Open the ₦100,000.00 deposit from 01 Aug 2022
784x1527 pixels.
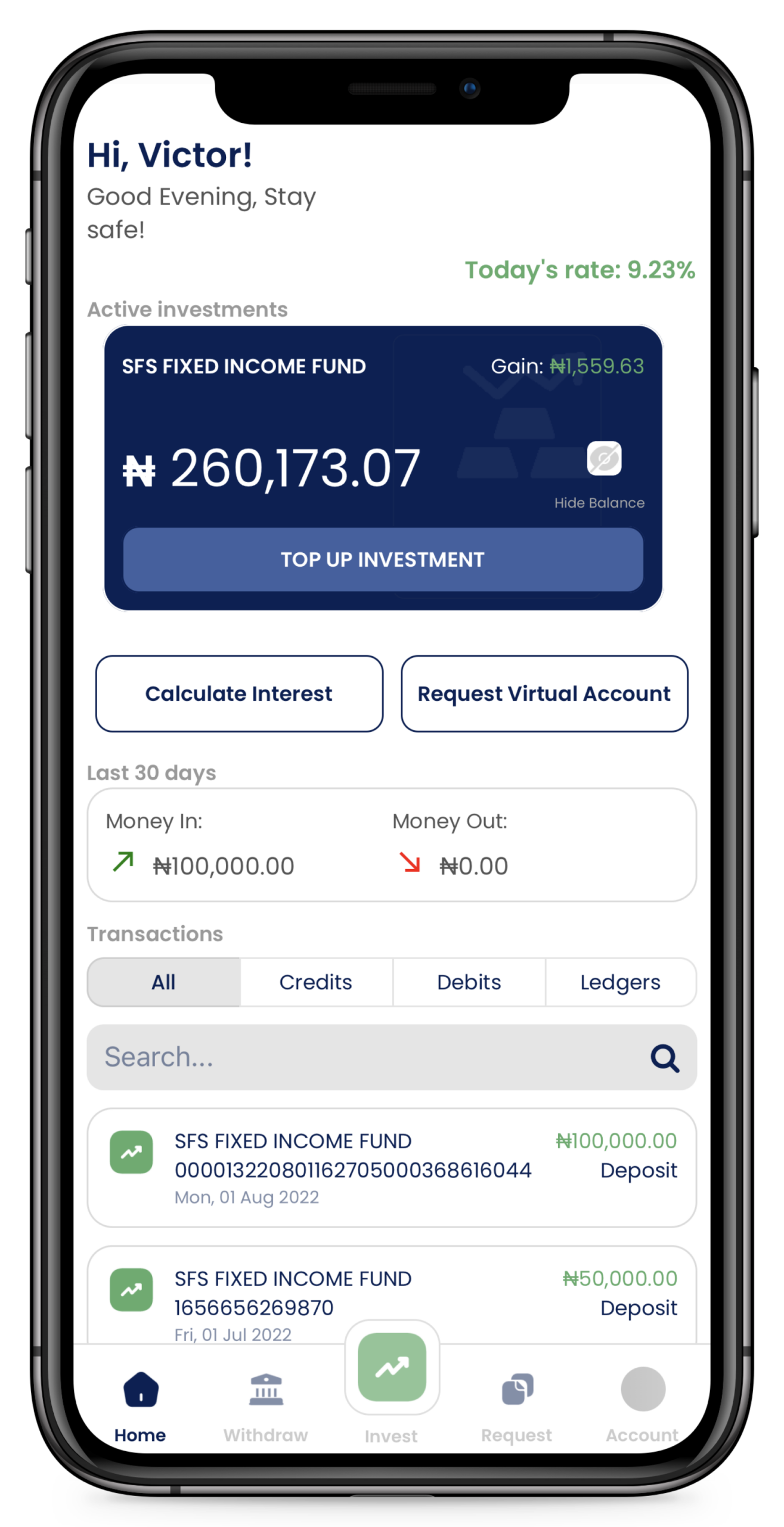(x=392, y=1167)
